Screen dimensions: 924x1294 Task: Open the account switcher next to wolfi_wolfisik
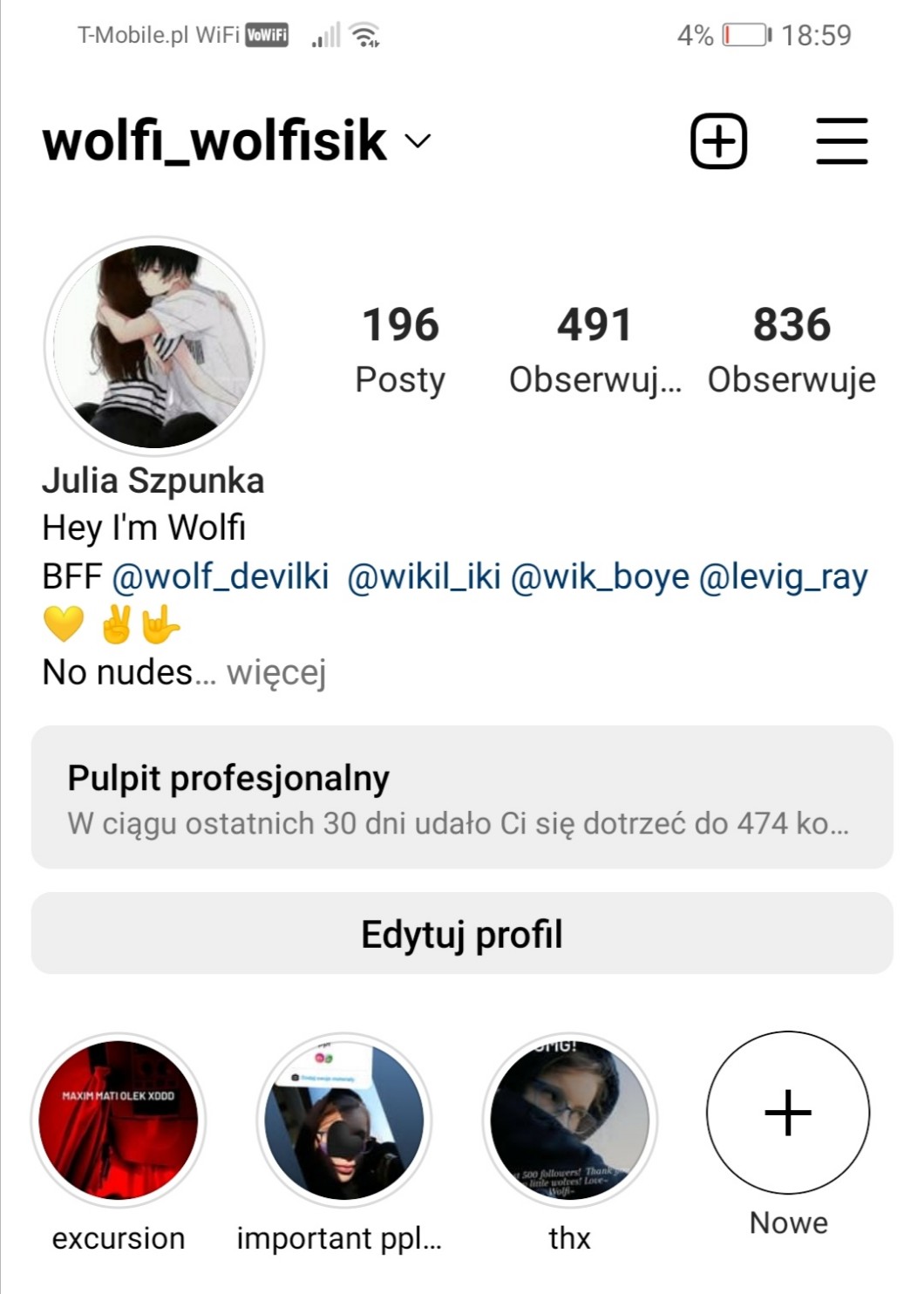(x=418, y=141)
